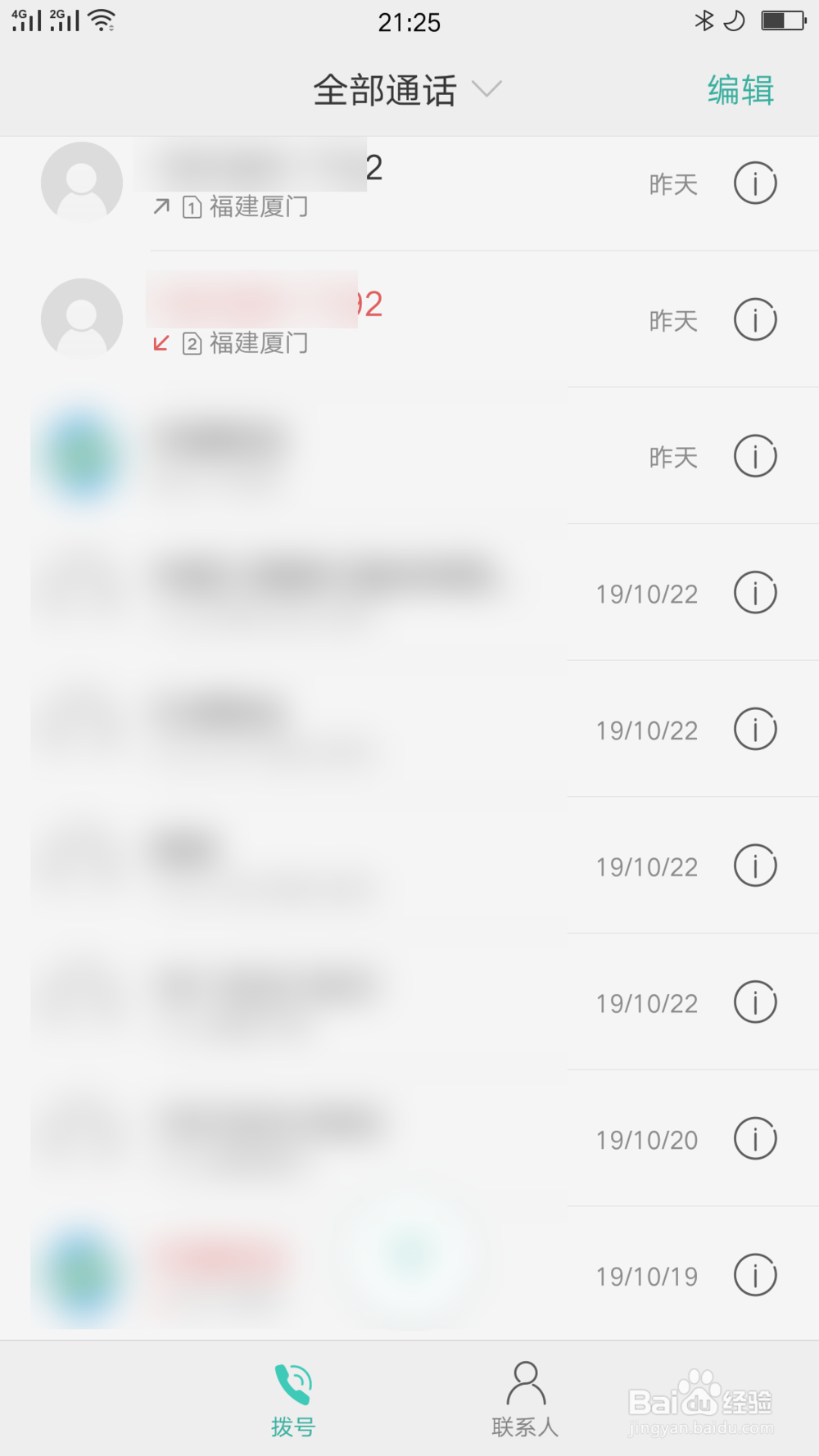The width and height of the screenshot is (819, 1456).
Task: Tap the info icon on the third 昨天 entry
Action: (x=754, y=456)
